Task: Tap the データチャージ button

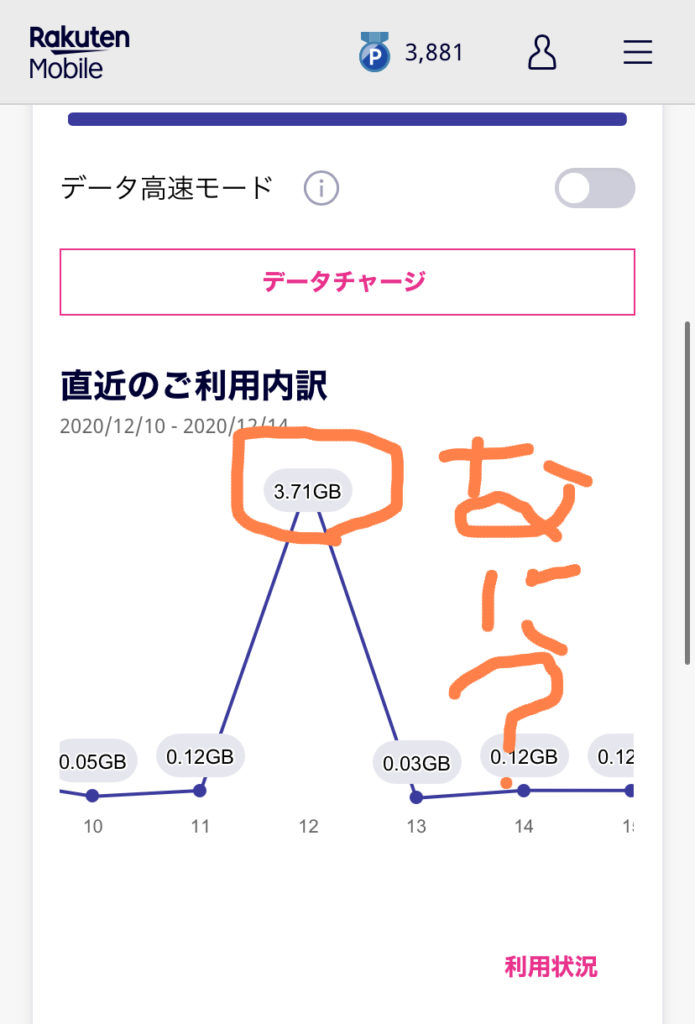Action: 347,282
